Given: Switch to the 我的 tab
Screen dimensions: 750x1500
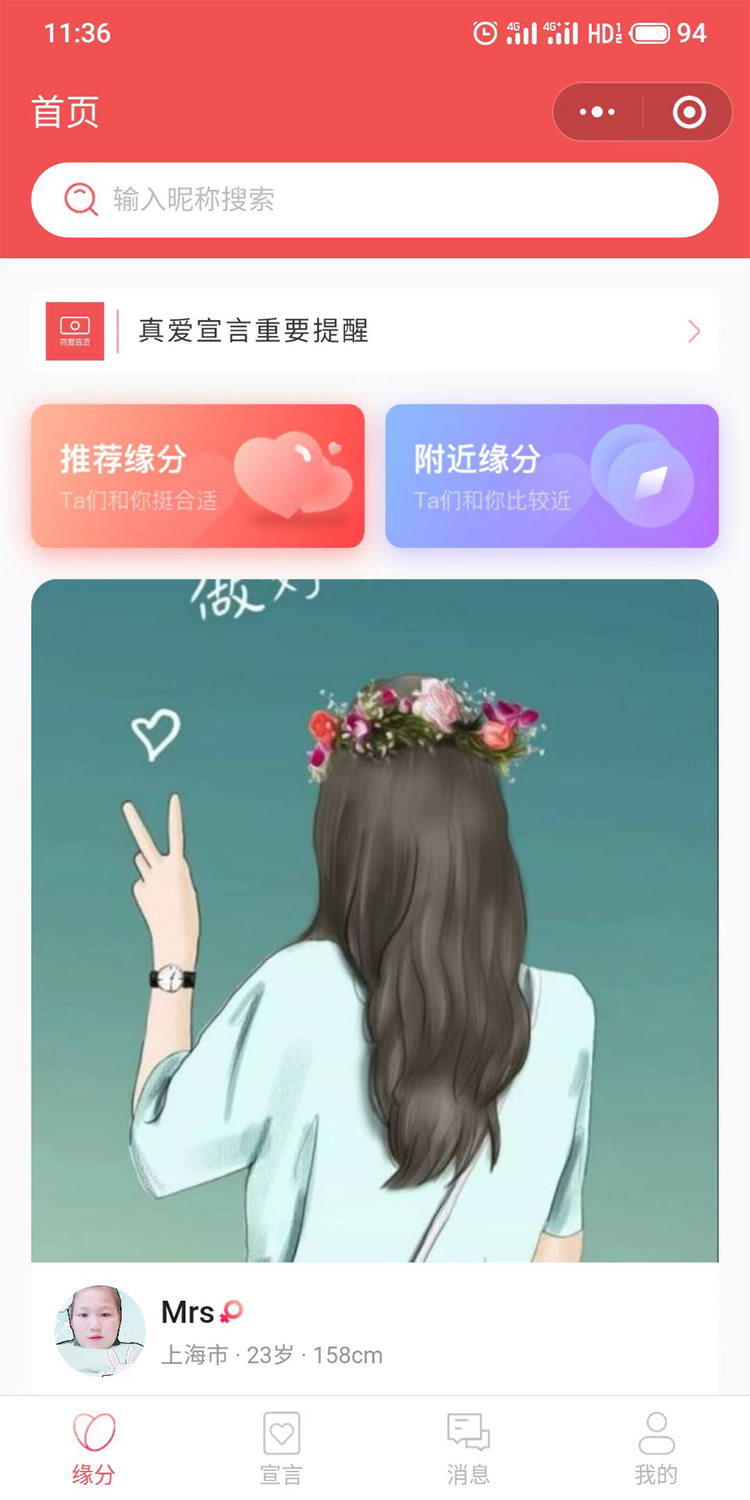Looking at the screenshot, I should pos(656,1448).
